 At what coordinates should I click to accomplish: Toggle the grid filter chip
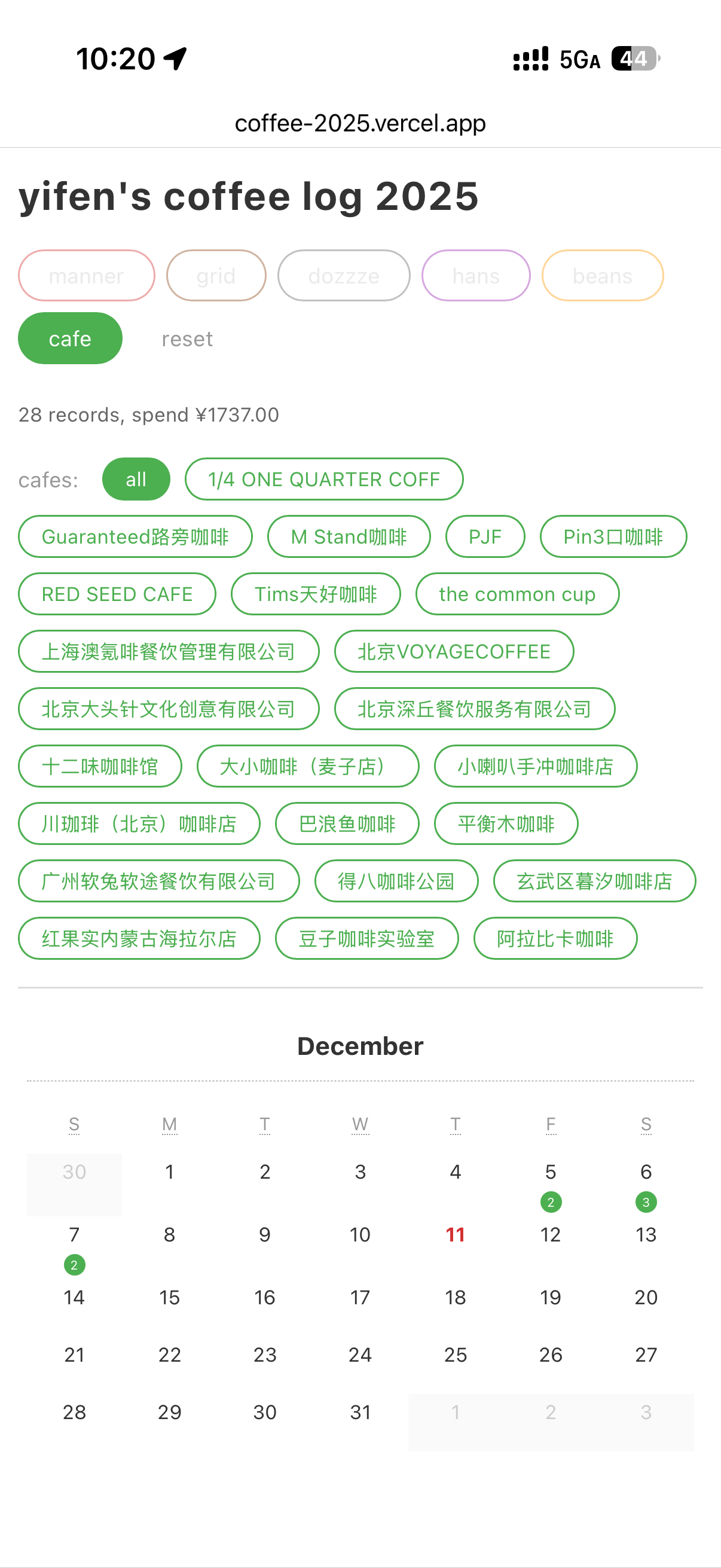[x=216, y=276]
